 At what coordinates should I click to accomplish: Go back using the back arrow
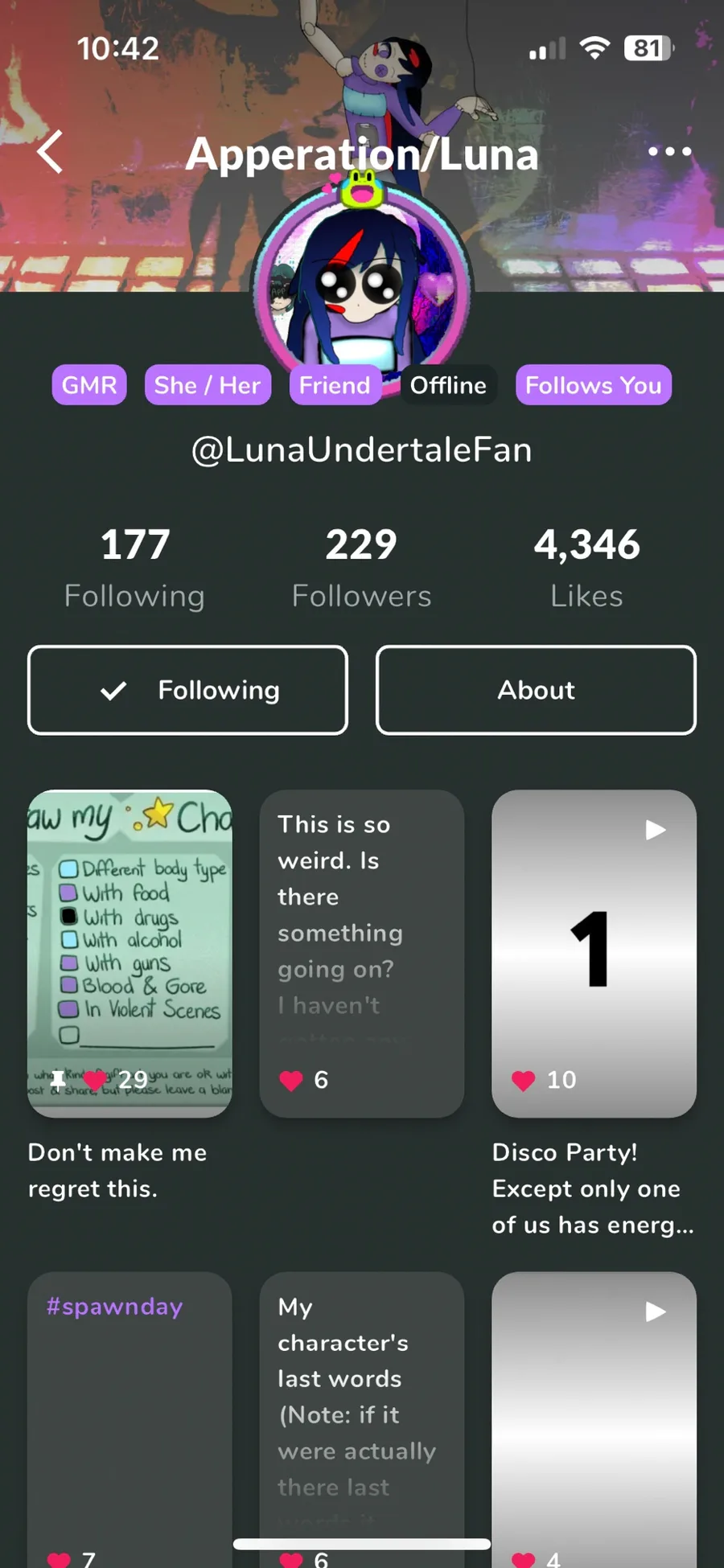pos(50,151)
